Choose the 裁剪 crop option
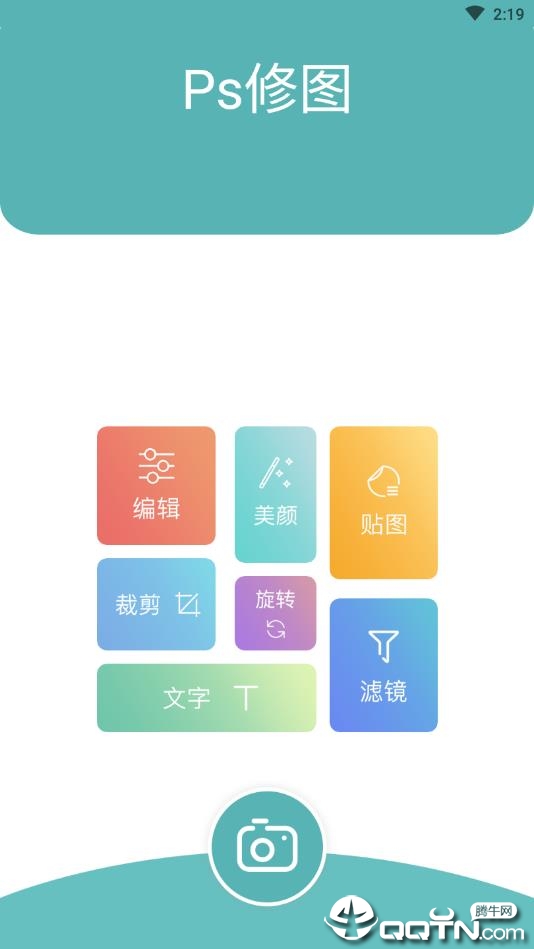This screenshot has width=534, height=949. tap(156, 604)
